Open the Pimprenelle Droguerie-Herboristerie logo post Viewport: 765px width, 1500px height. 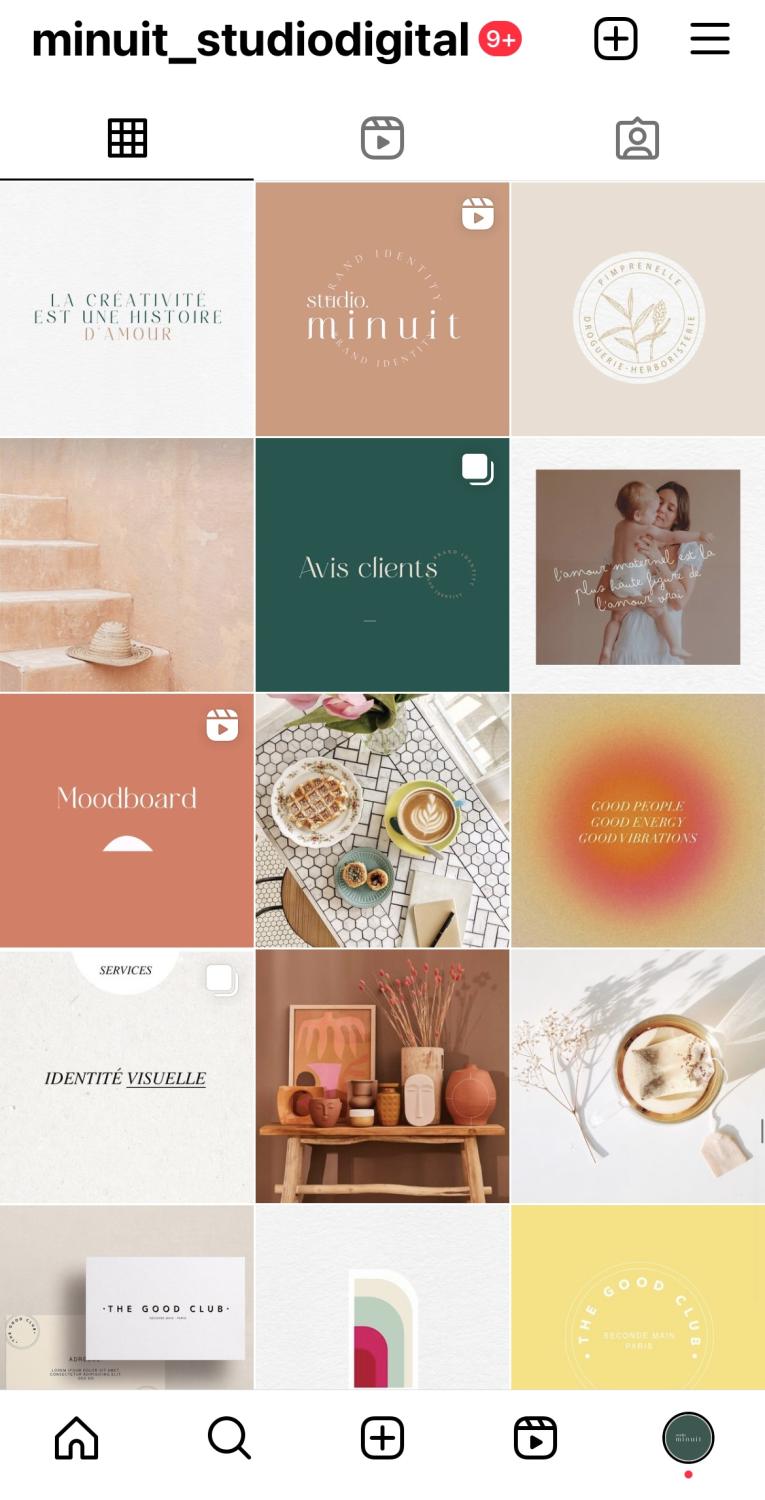(638, 310)
